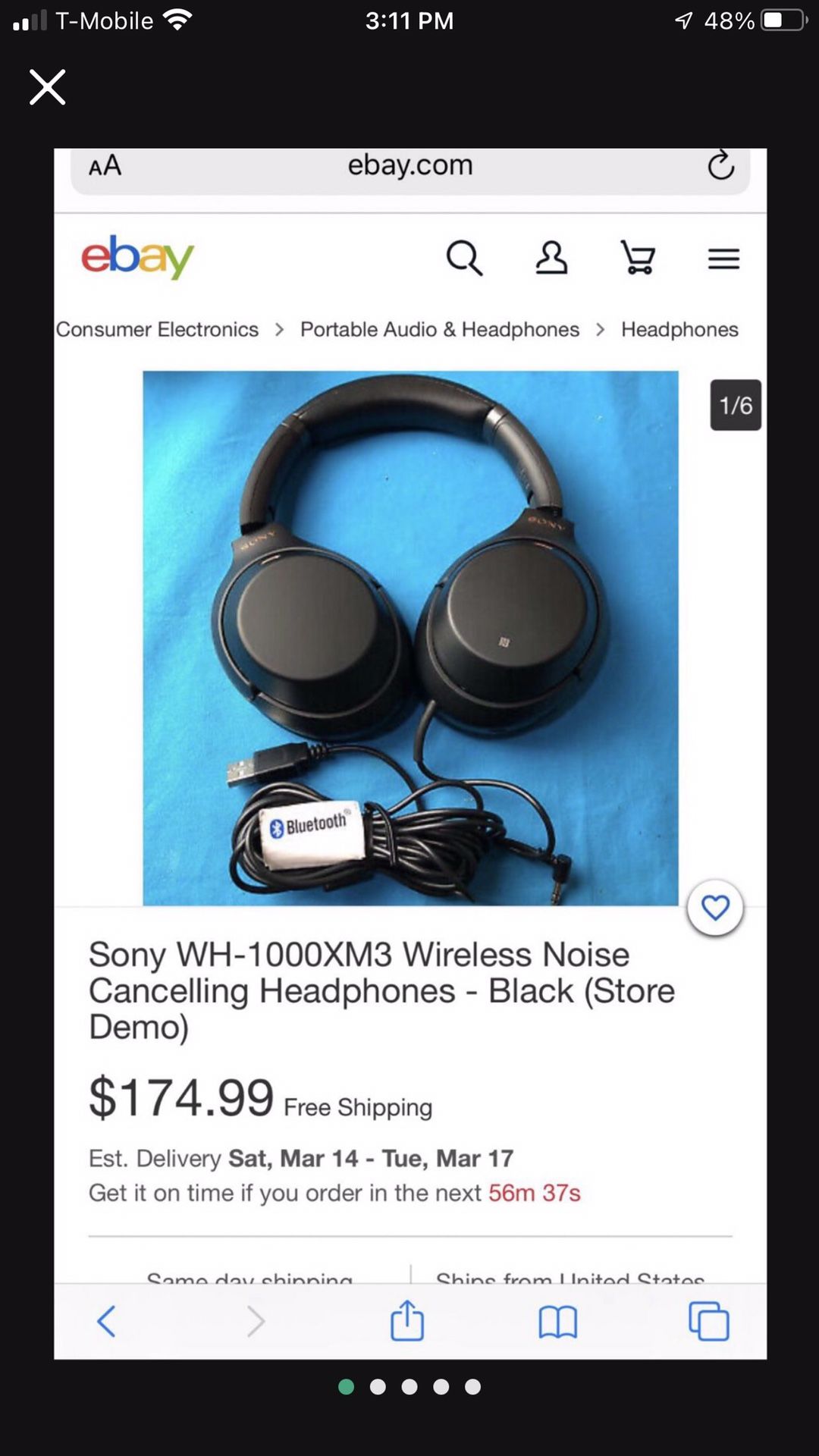This screenshot has width=819, height=1456.
Task: Open the eBay hamburger menu
Action: [723, 259]
